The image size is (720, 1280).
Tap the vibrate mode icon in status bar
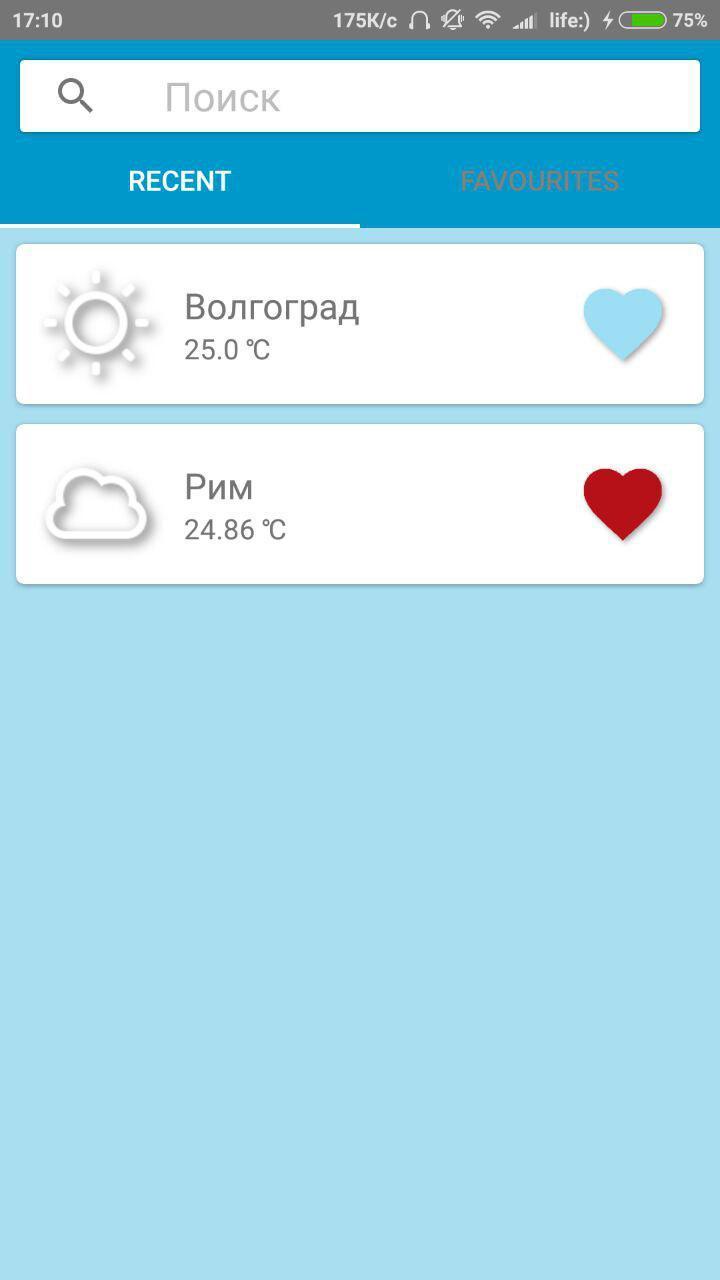(453, 18)
